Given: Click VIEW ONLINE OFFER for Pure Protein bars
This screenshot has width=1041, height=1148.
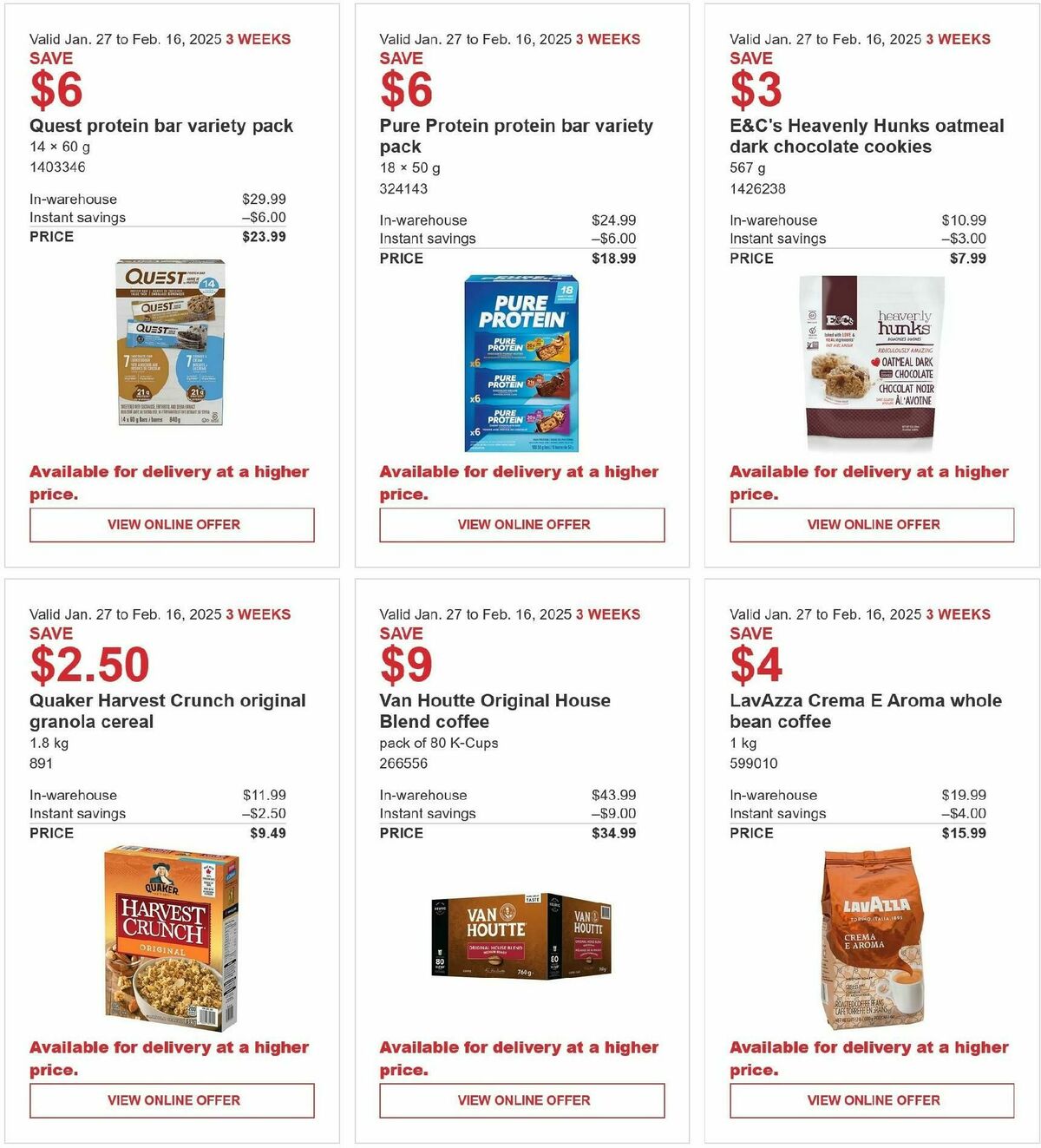Looking at the screenshot, I should pyautogui.click(x=522, y=525).
